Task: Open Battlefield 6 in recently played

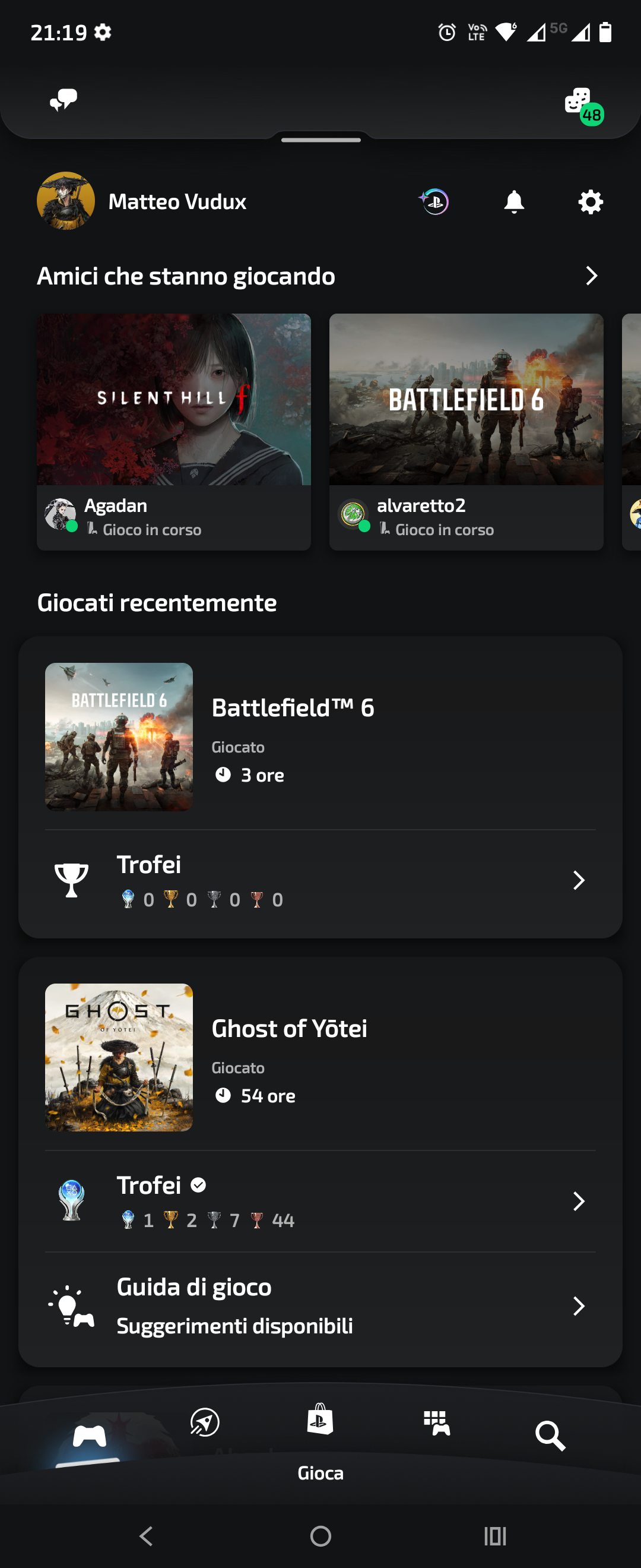Action: coord(320,736)
